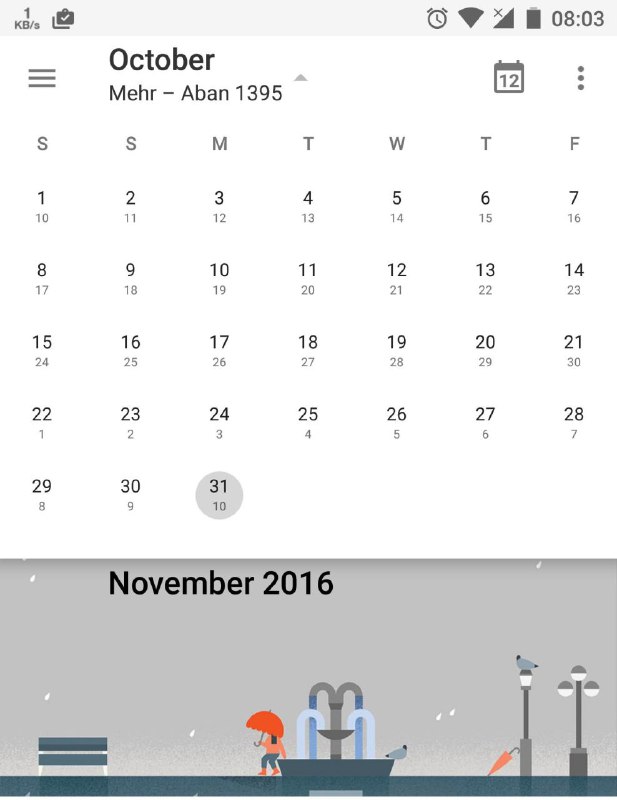The height and width of the screenshot is (800, 617).
Task: Select October 10 in the calendar
Action: point(219,278)
